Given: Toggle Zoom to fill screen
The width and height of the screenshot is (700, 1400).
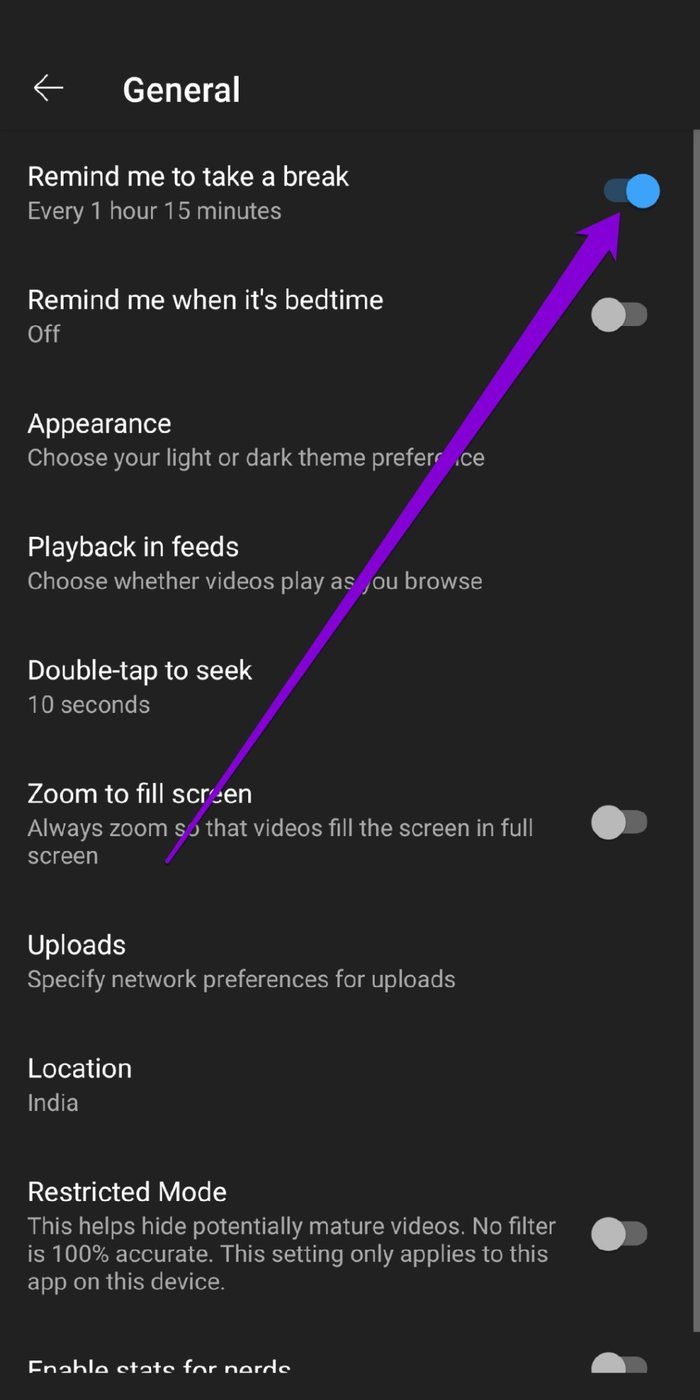Looking at the screenshot, I should [x=619, y=823].
